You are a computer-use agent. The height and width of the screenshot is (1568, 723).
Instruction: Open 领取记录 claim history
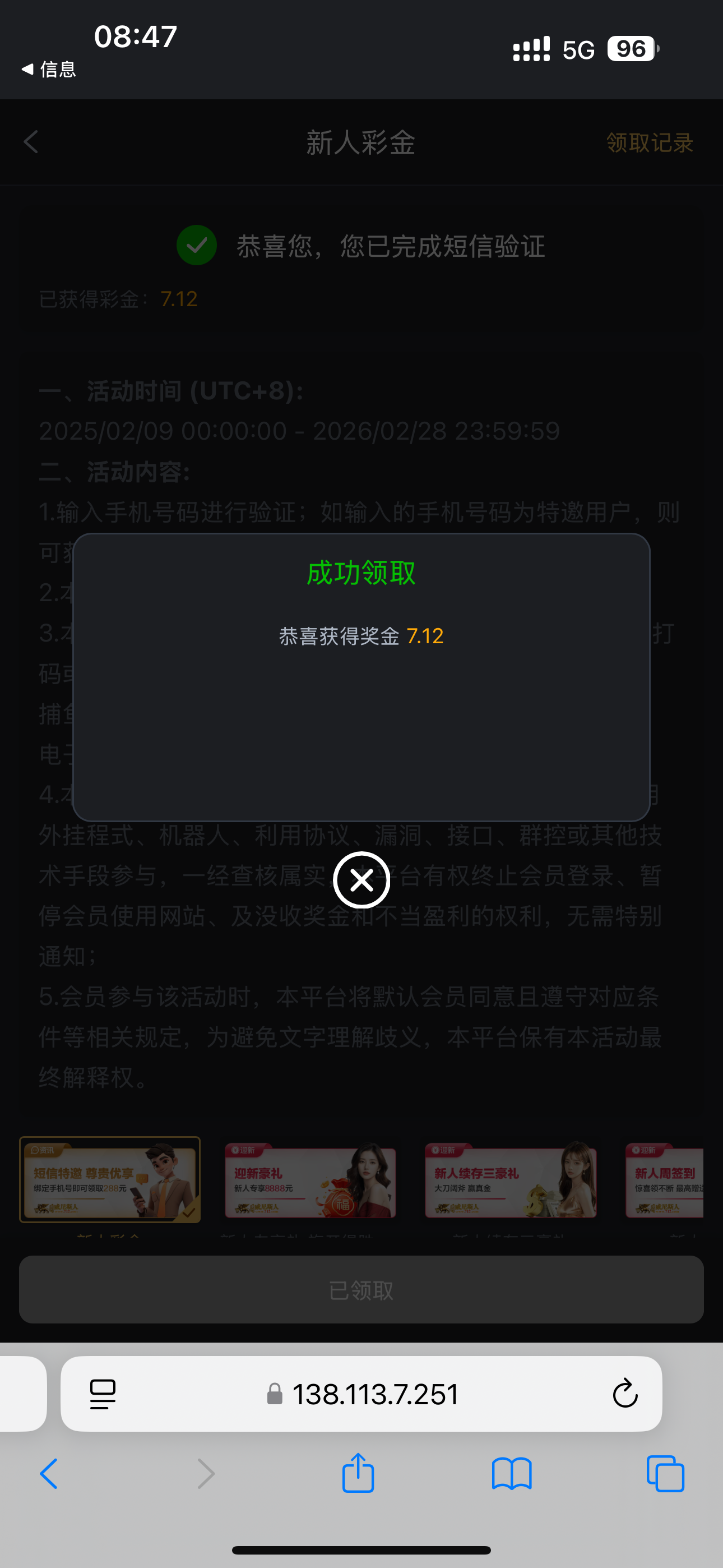coord(650,143)
